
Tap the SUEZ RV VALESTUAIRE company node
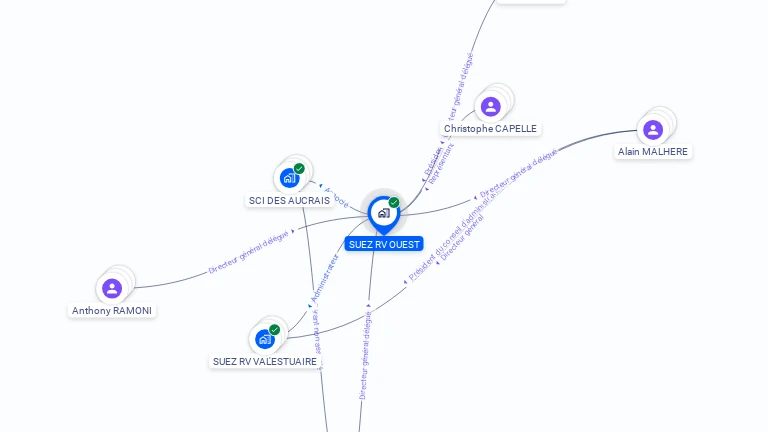point(265,339)
